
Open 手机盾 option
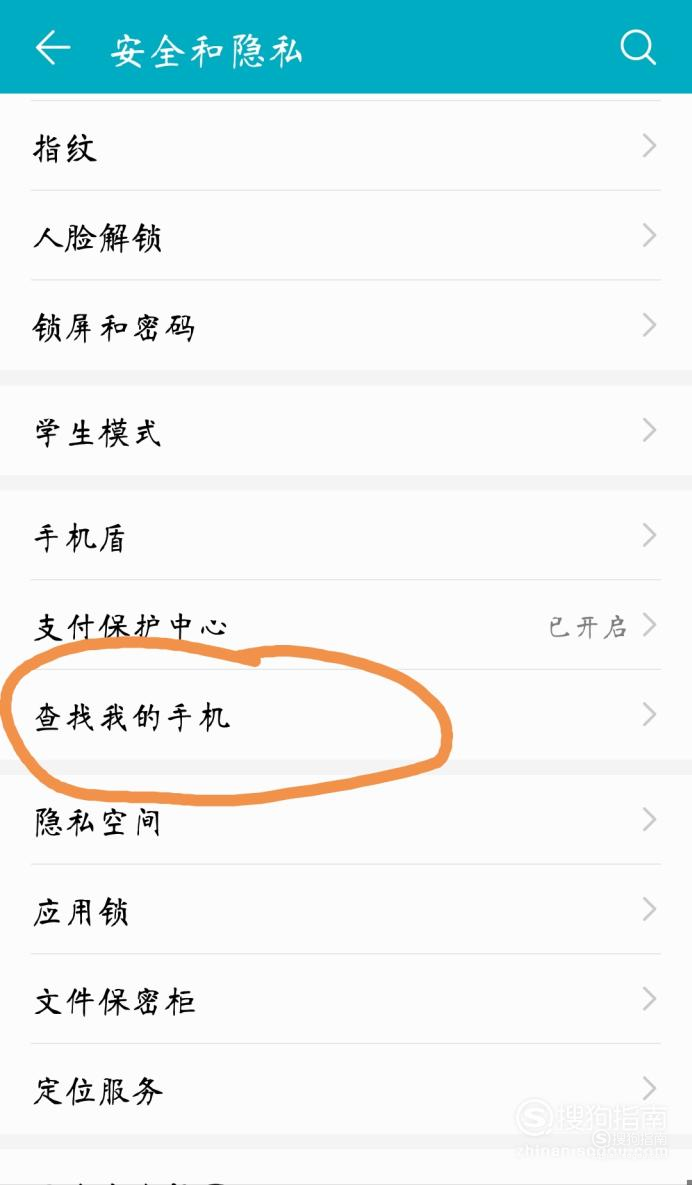pyautogui.click(x=346, y=536)
